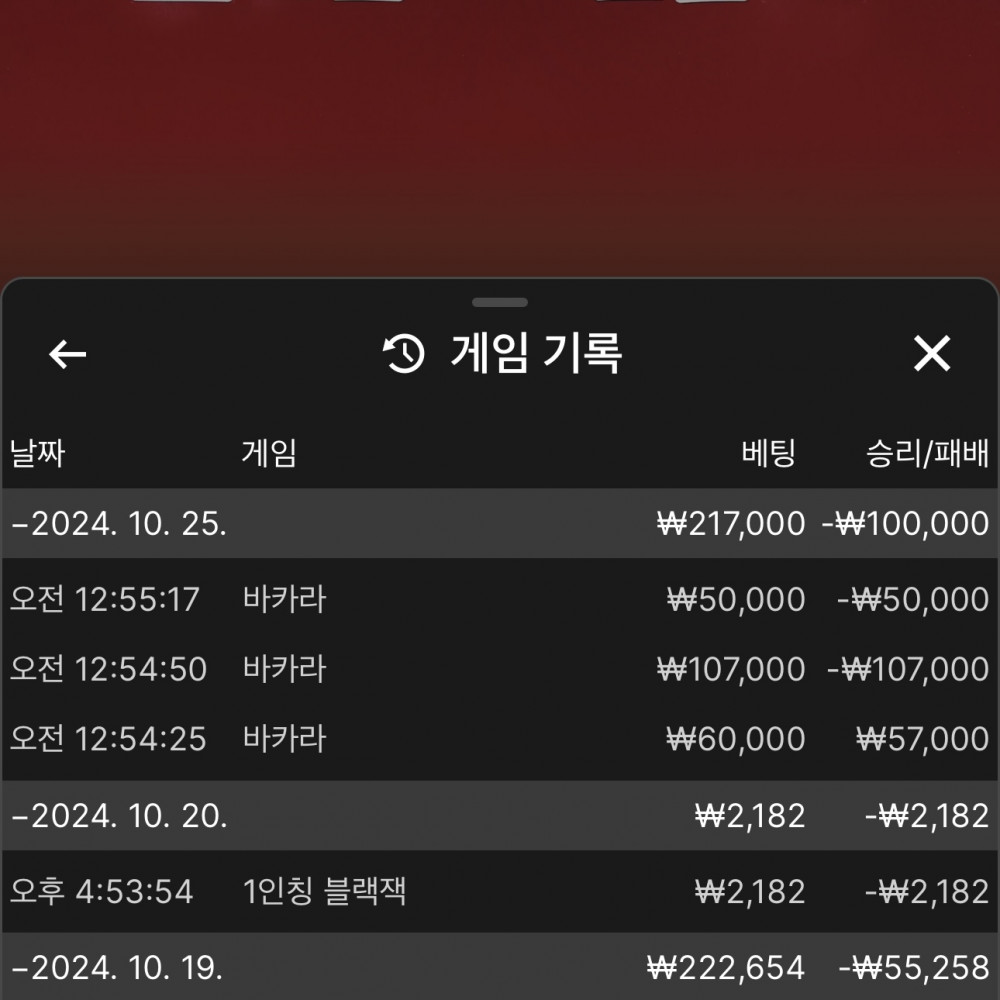Collapse the 2024. 10. 20. date group

pyautogui.click(x=120, y=816)
